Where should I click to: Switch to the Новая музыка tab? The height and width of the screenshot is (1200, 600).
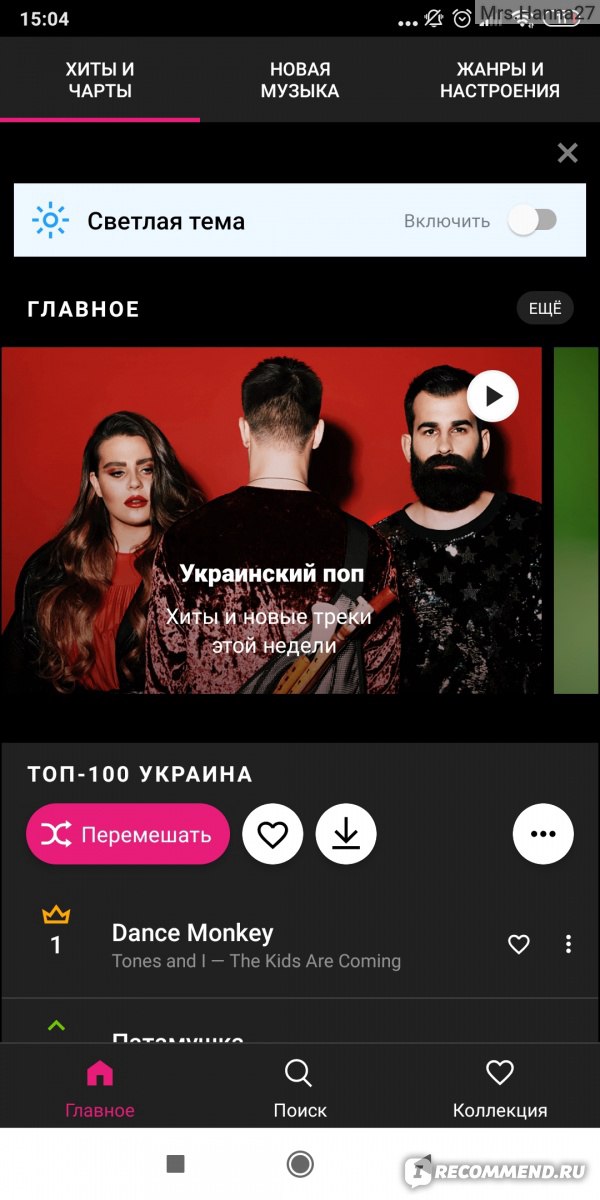click(300, 80)
